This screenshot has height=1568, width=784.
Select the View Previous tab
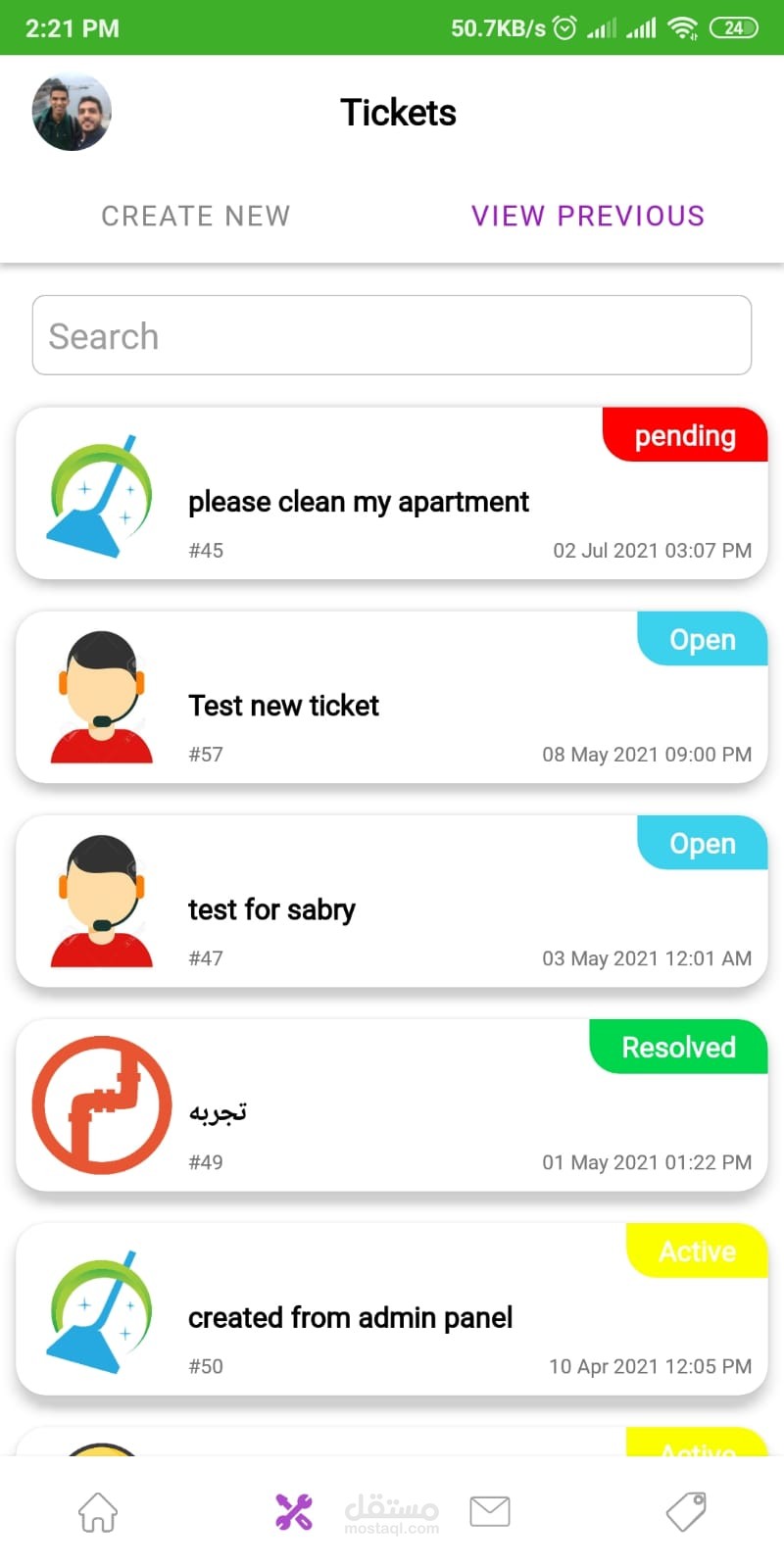[588, 216]
